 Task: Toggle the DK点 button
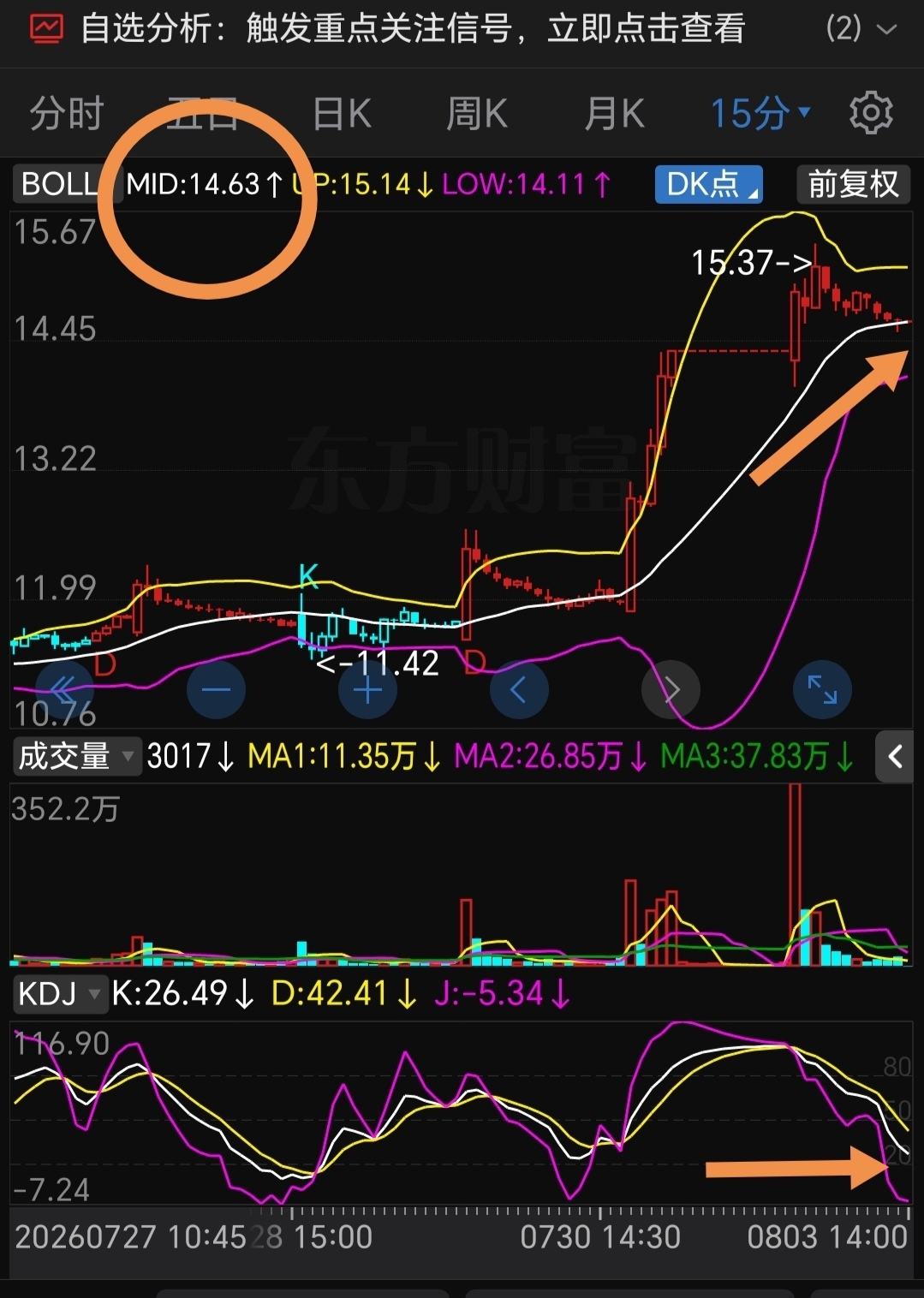(x=708, y=184)
